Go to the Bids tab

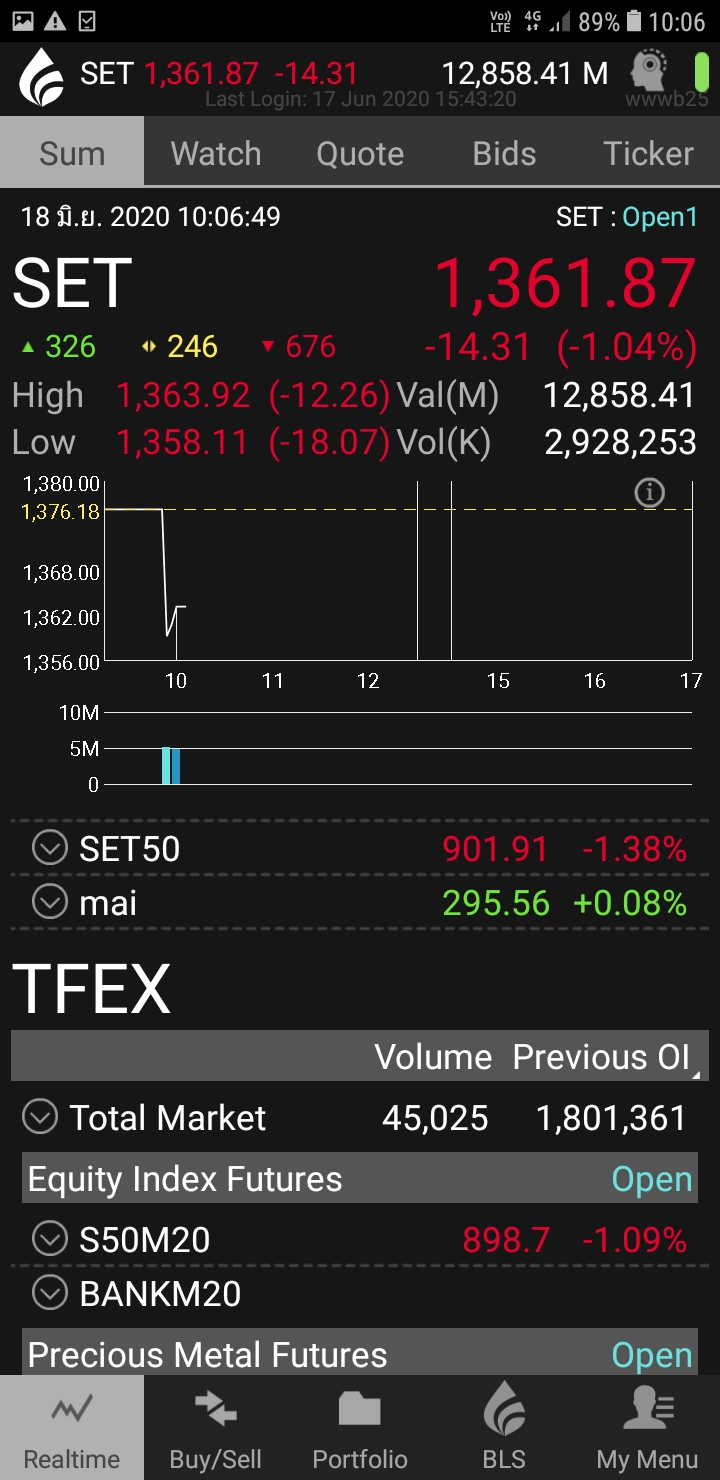pyautogui.click(x=504, y=152)
